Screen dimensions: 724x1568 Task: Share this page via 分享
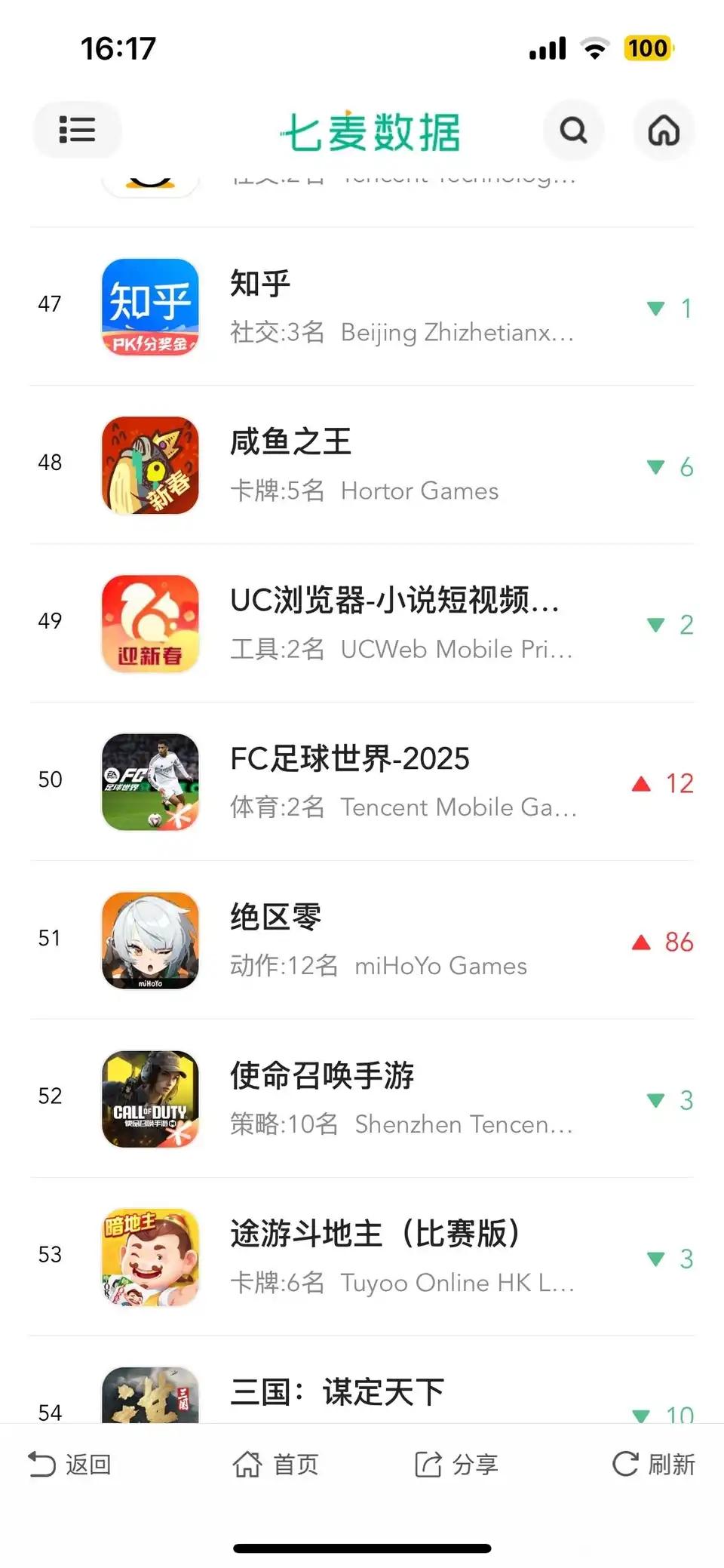pos(456,1465)
